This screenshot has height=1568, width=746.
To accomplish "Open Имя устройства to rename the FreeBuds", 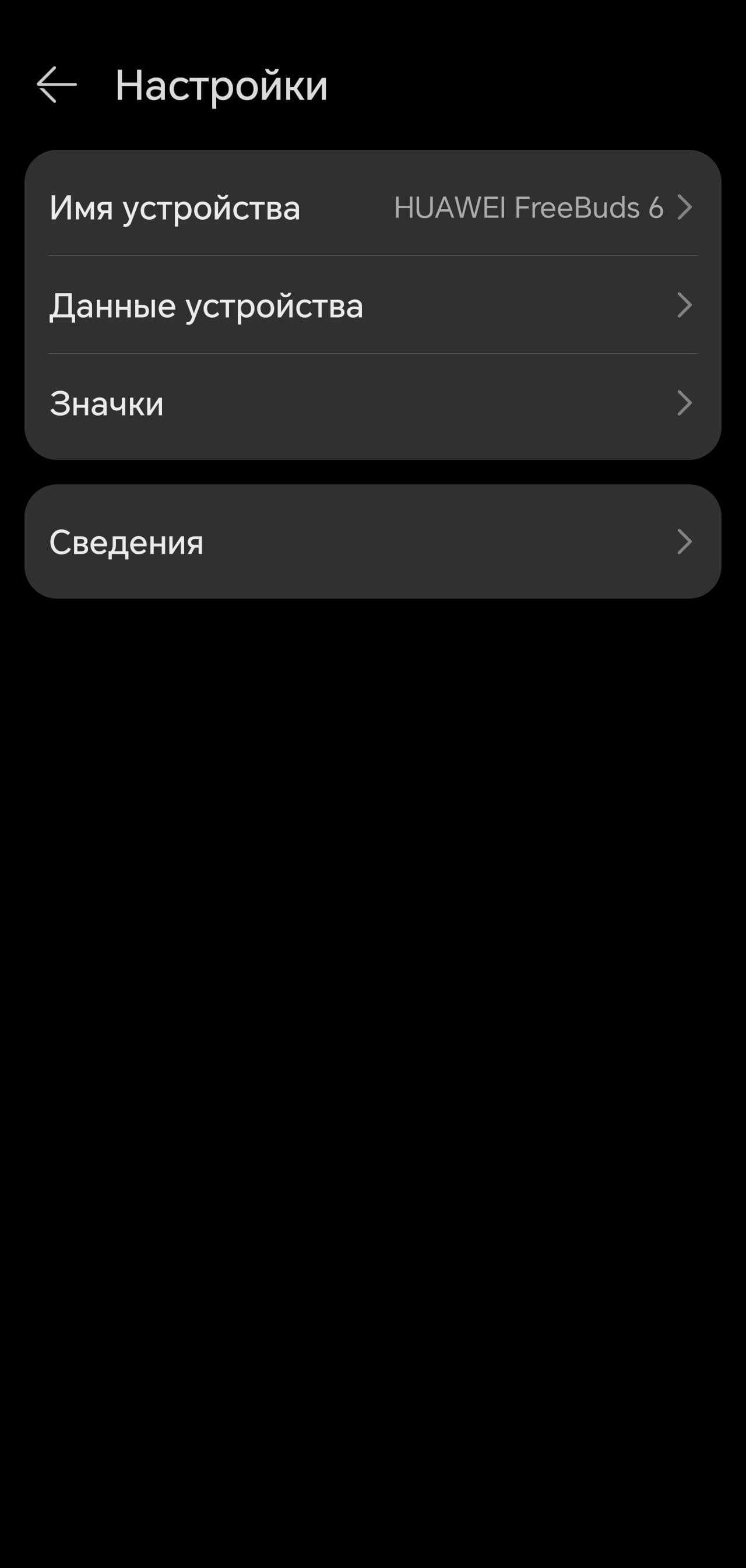I will (x=372, y=208).
